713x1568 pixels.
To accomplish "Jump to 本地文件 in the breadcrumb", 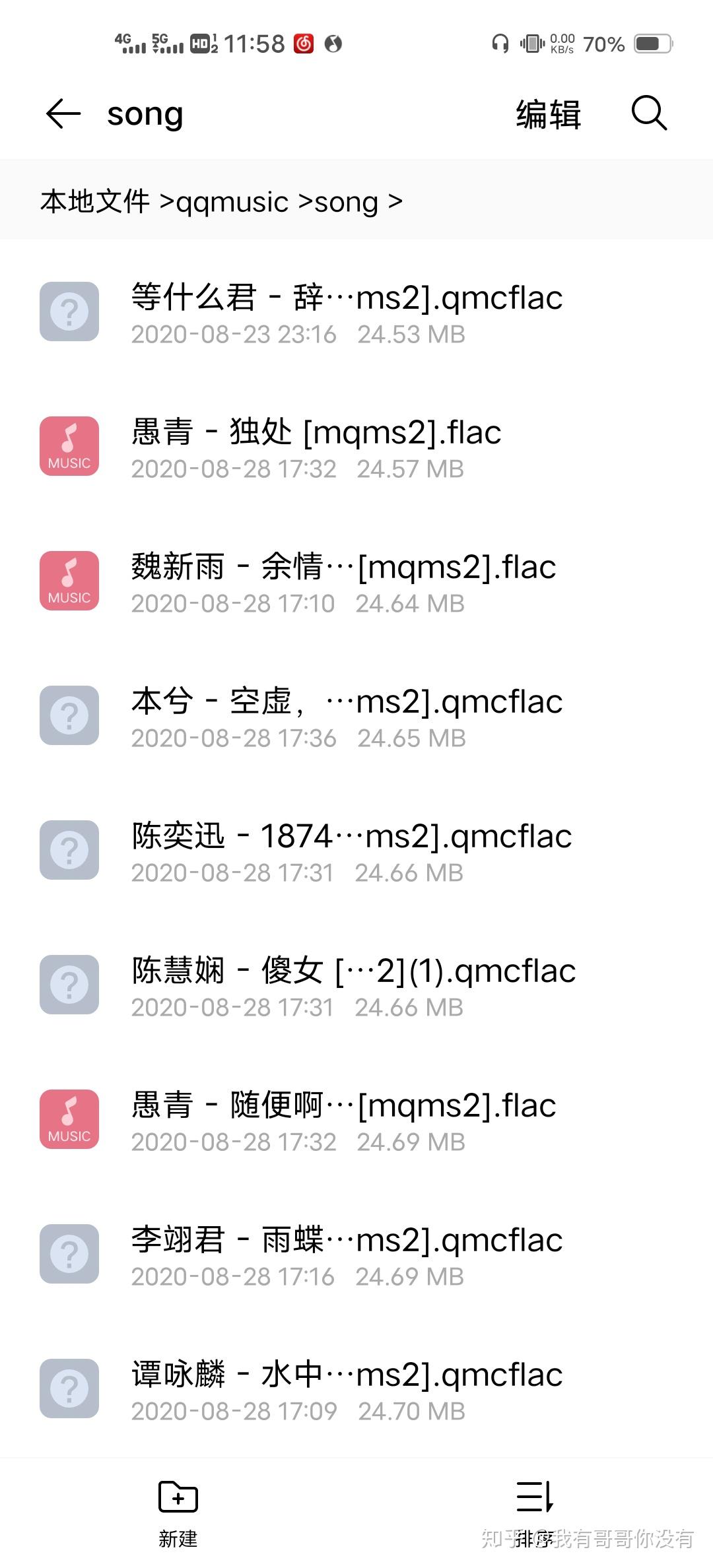I will pos(95,201).
